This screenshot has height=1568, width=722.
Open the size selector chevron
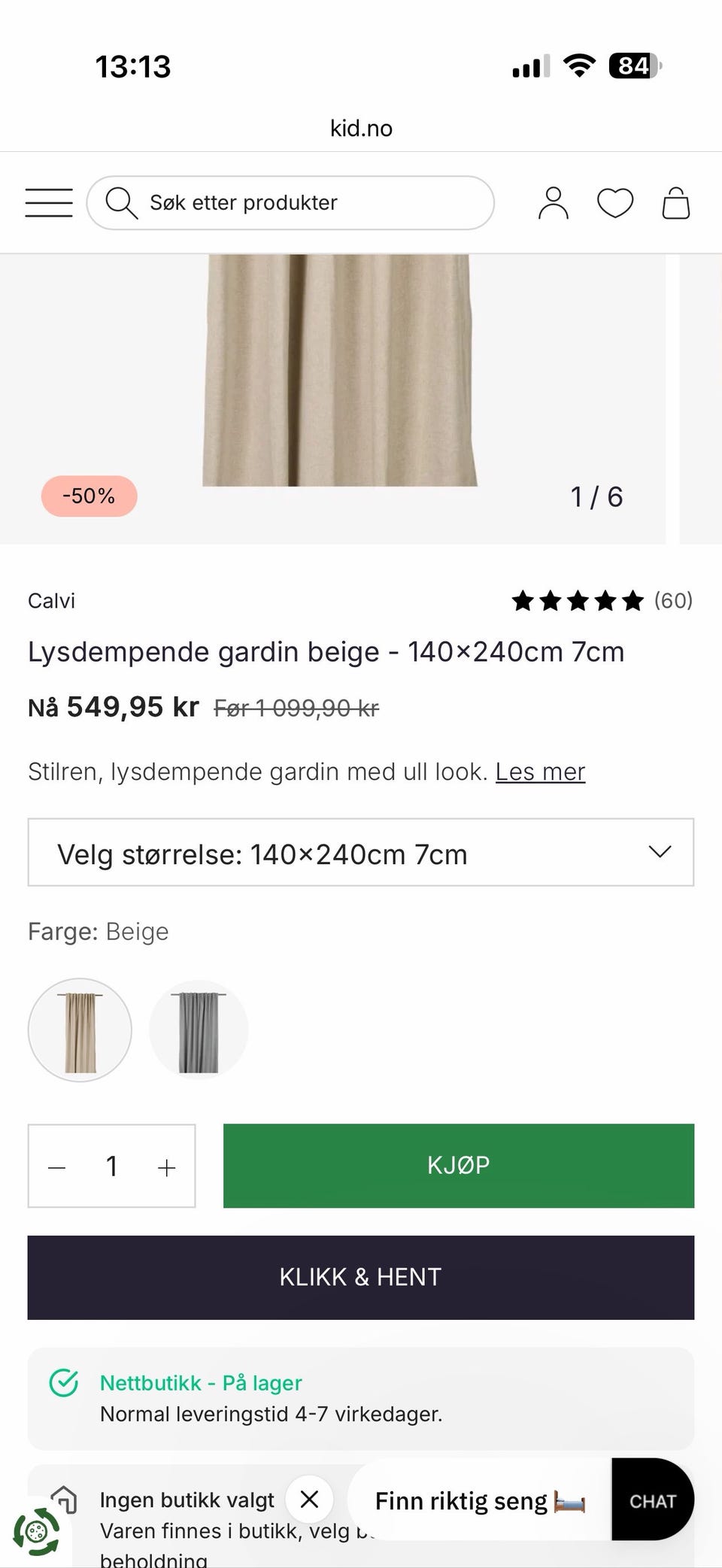660,852
